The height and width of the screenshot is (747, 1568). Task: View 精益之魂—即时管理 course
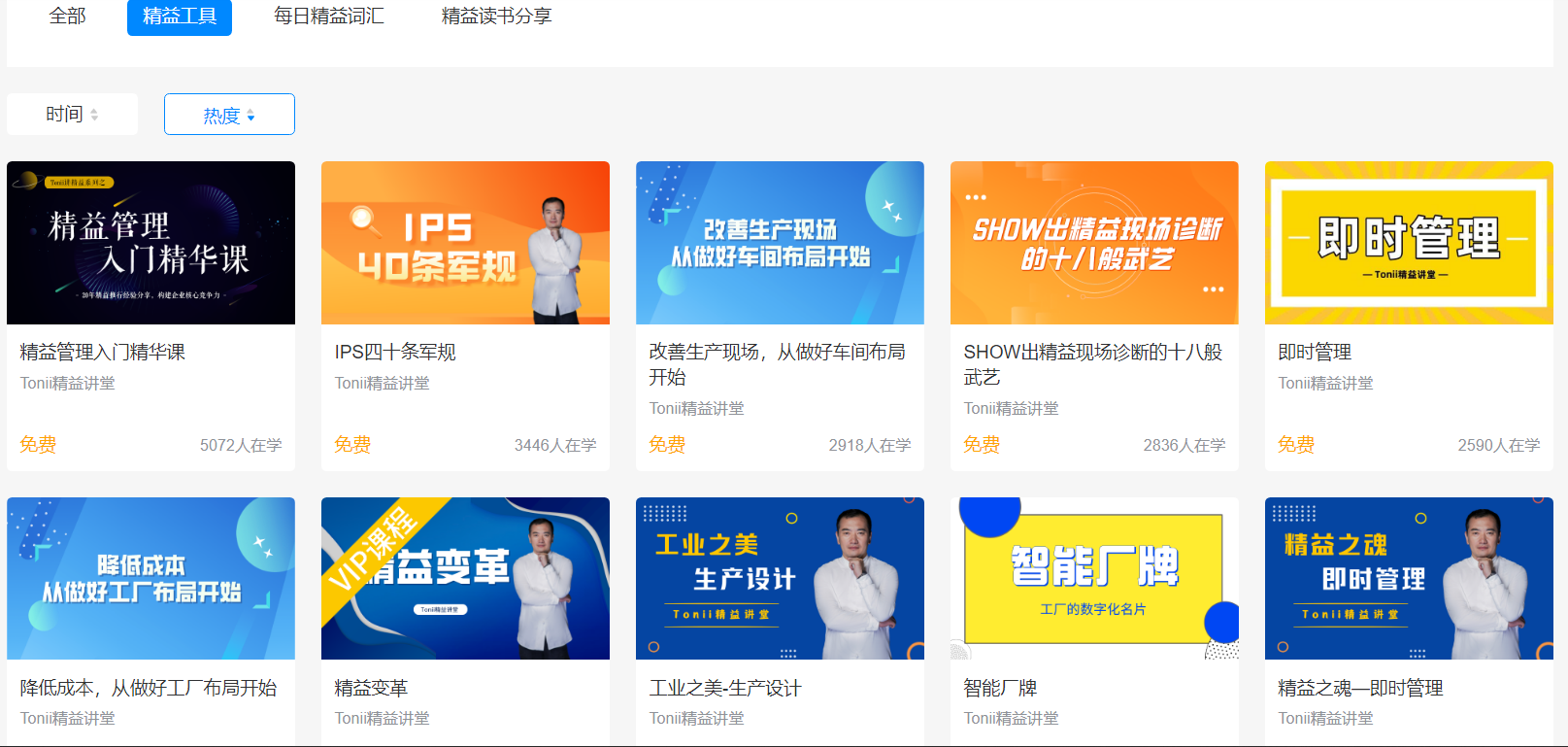coord(1409,580)
